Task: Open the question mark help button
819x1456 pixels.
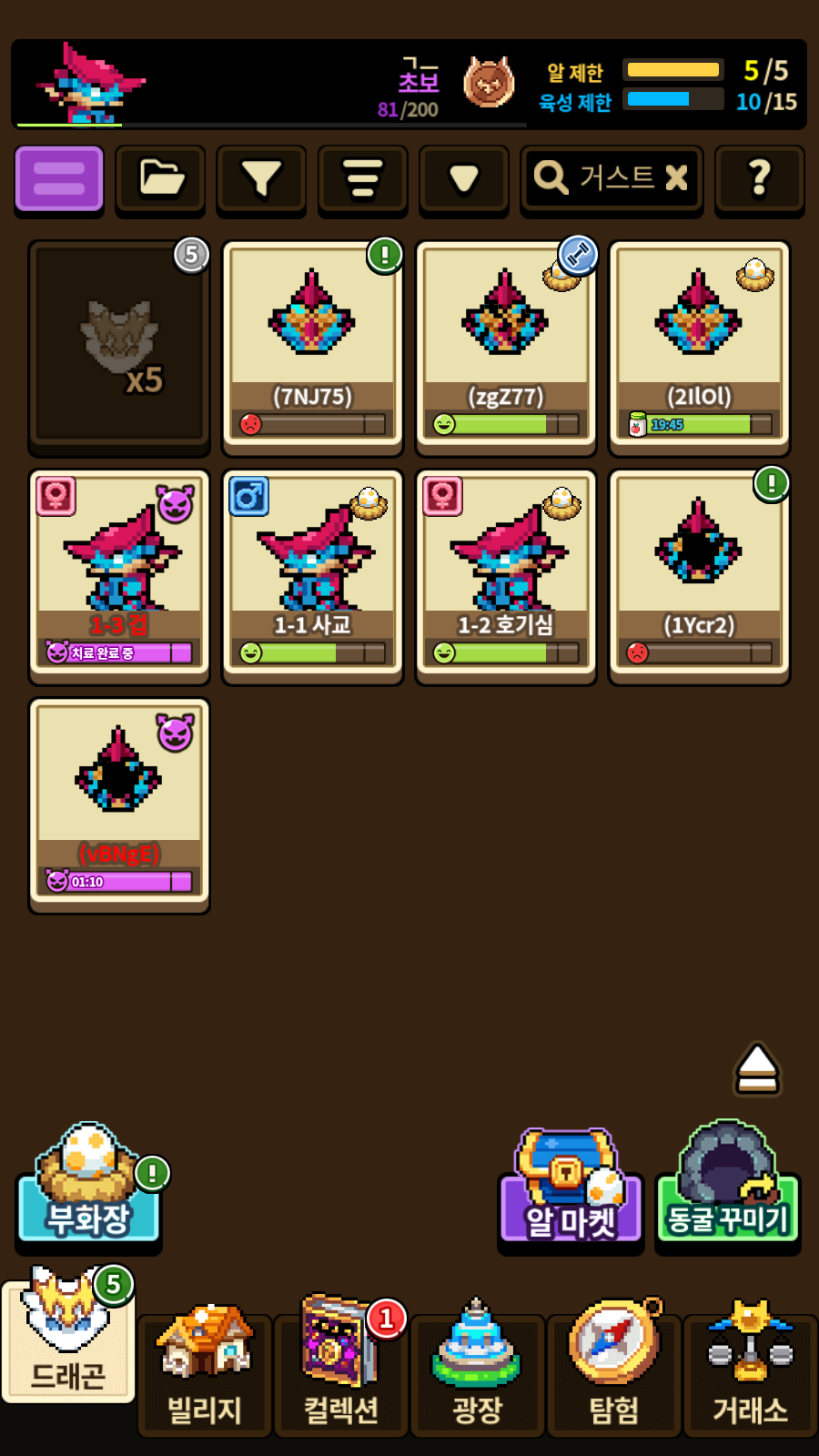Action: coord(760,179)
